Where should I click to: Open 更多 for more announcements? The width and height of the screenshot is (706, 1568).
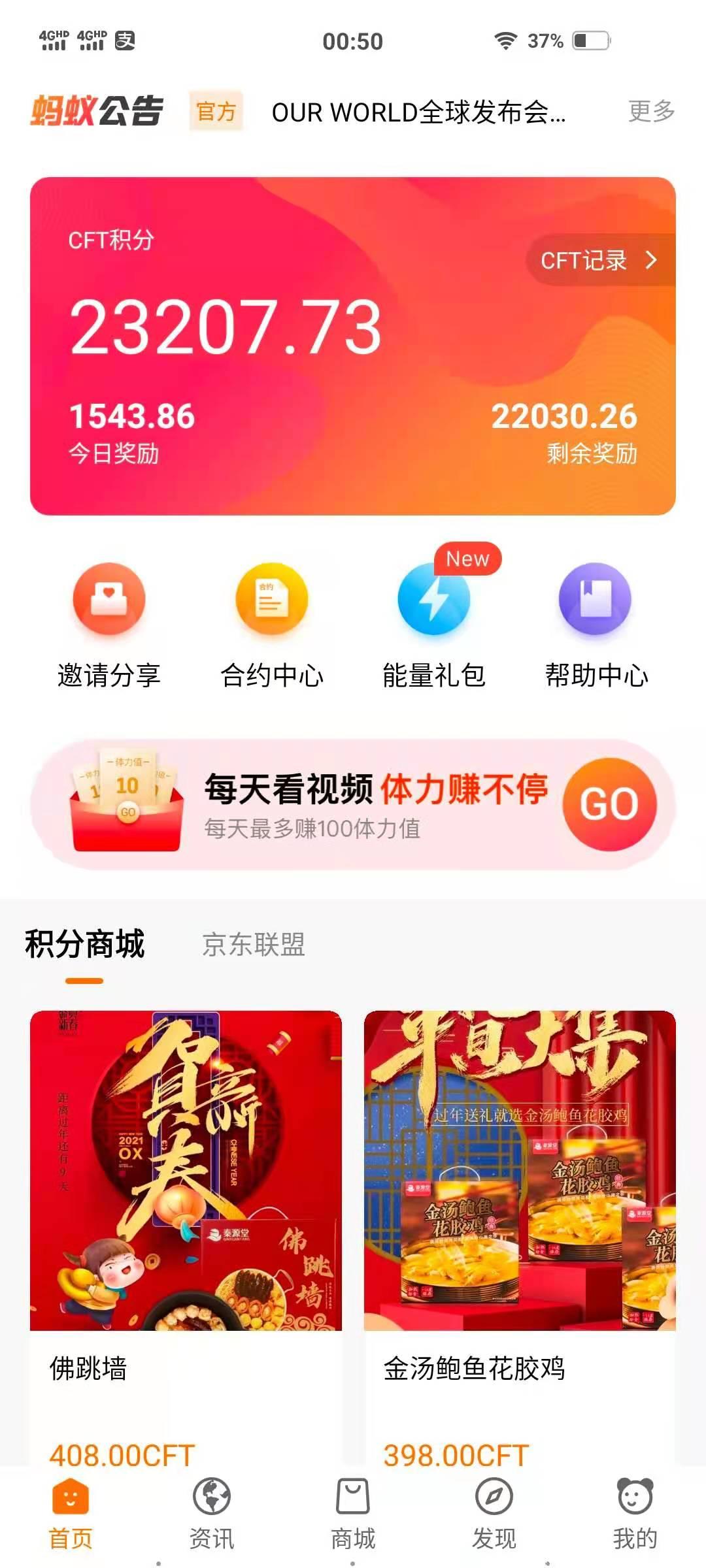(652, 112)
